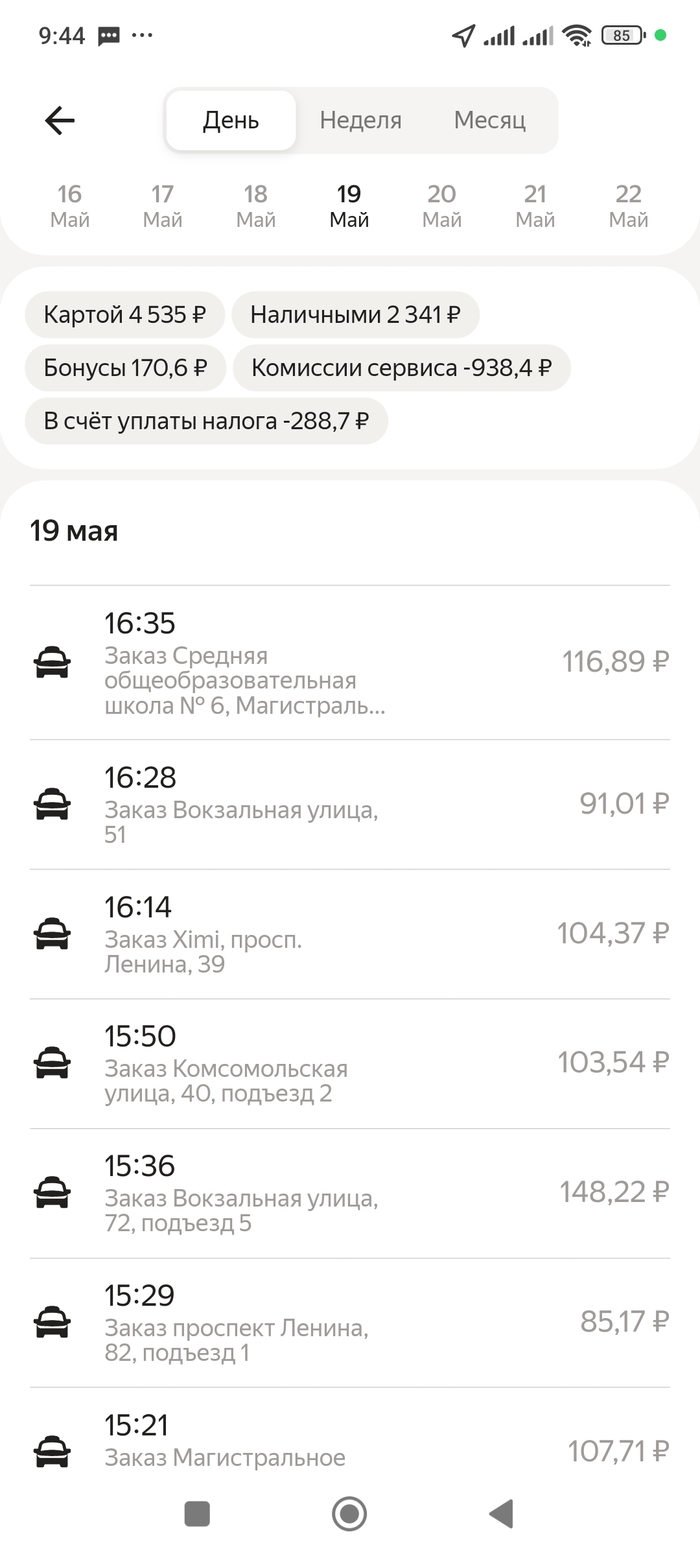Tap the system recent apps button
700x1556 pixels.
(x=197, y=1514)
